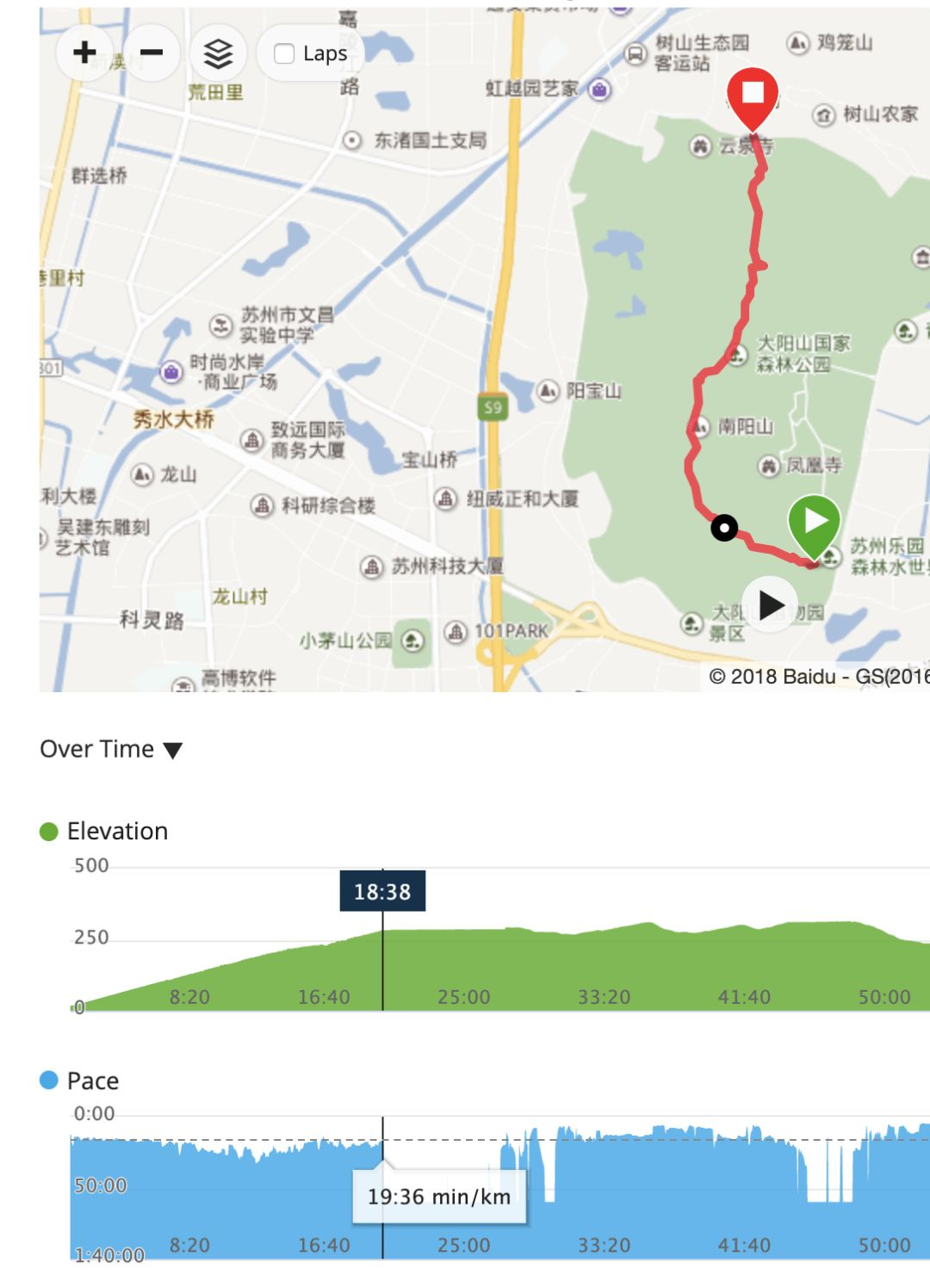Zoom in on the map
Viewport: 930px width, 1288px height.
tap(84, 53)
